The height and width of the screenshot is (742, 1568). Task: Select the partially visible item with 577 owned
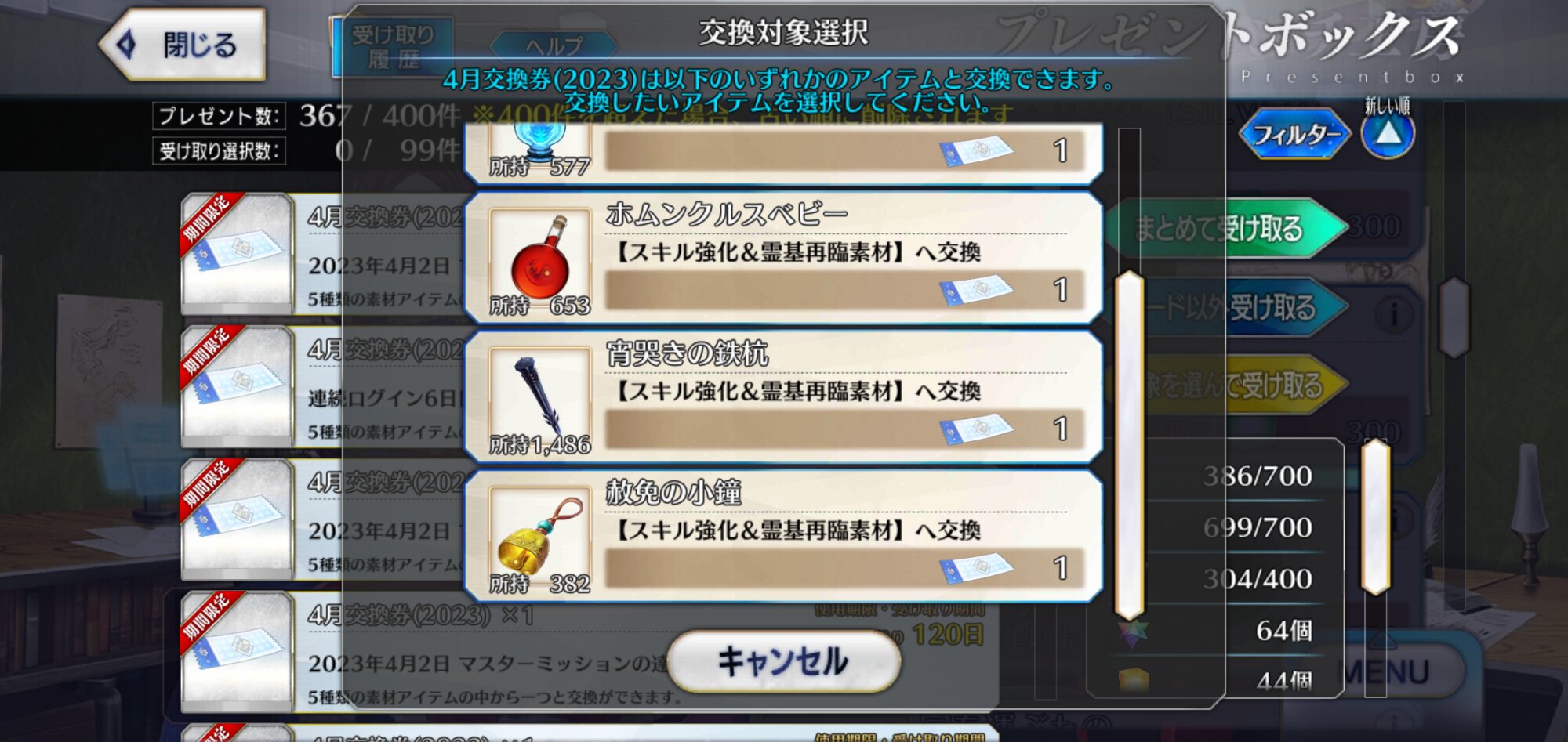783,153
